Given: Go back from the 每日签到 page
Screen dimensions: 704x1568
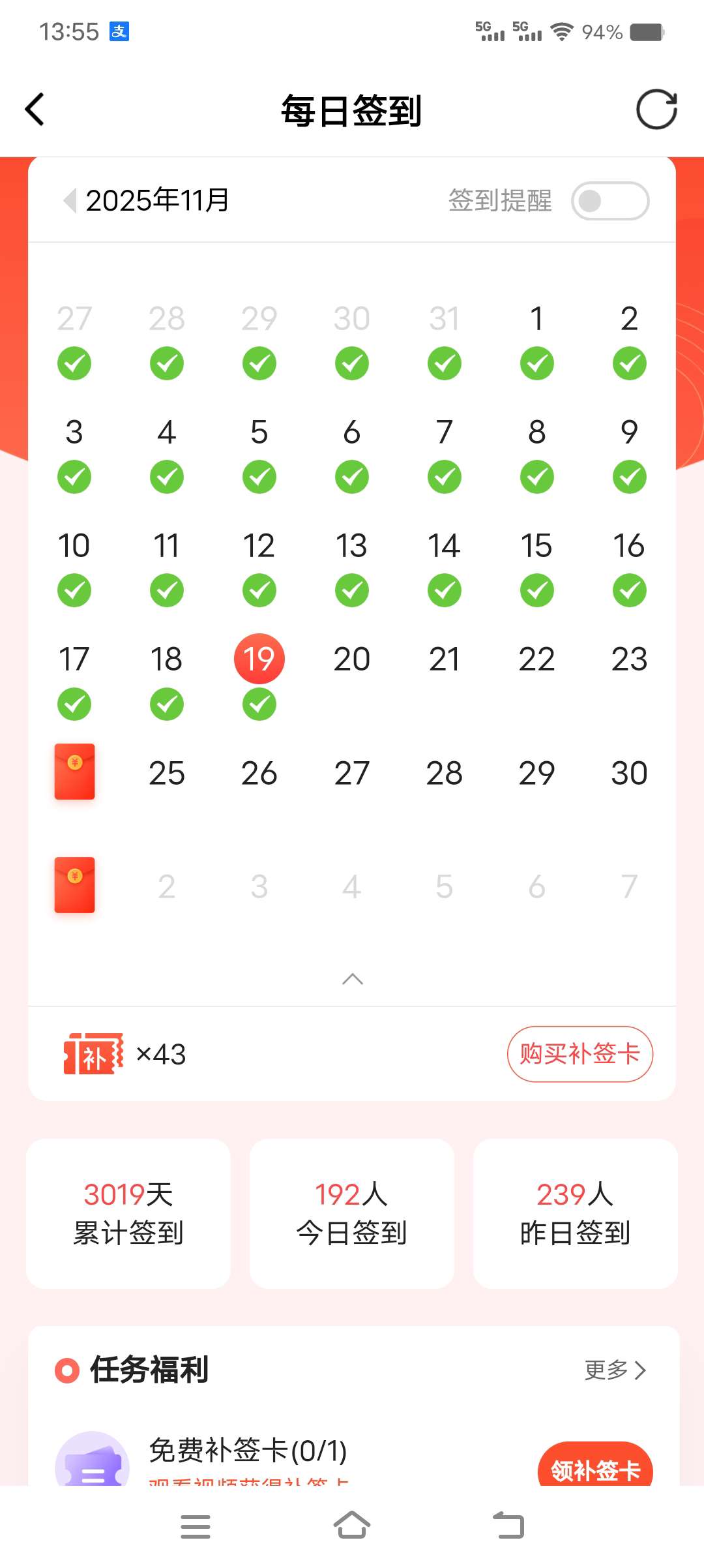Looking at the screenshot, I should coord(35,109).
